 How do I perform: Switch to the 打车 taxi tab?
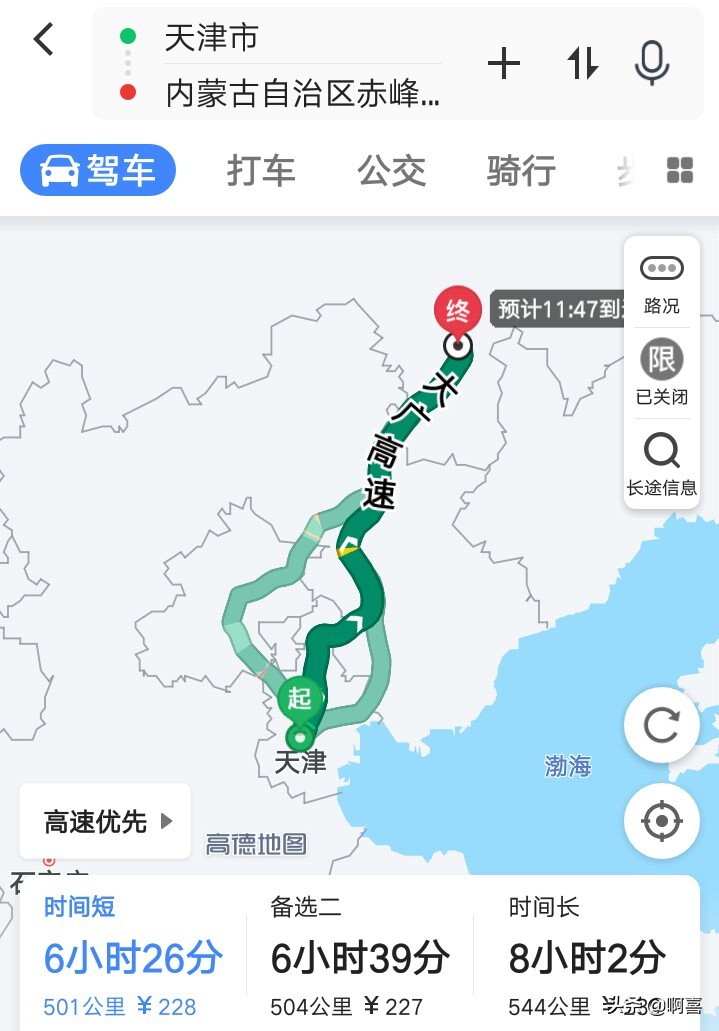coord(261,171)
